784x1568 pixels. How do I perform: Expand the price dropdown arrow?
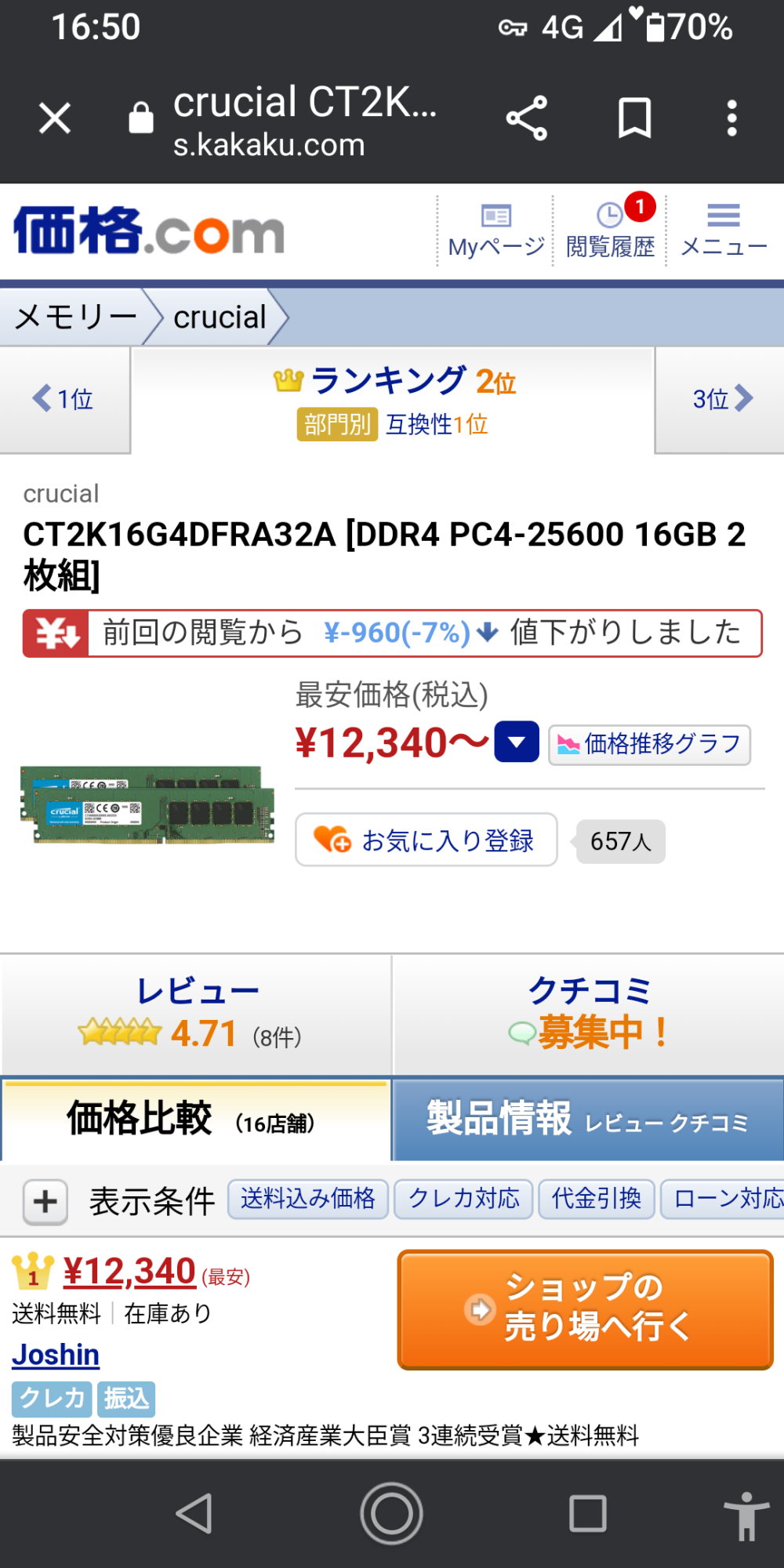coord(517,742)
